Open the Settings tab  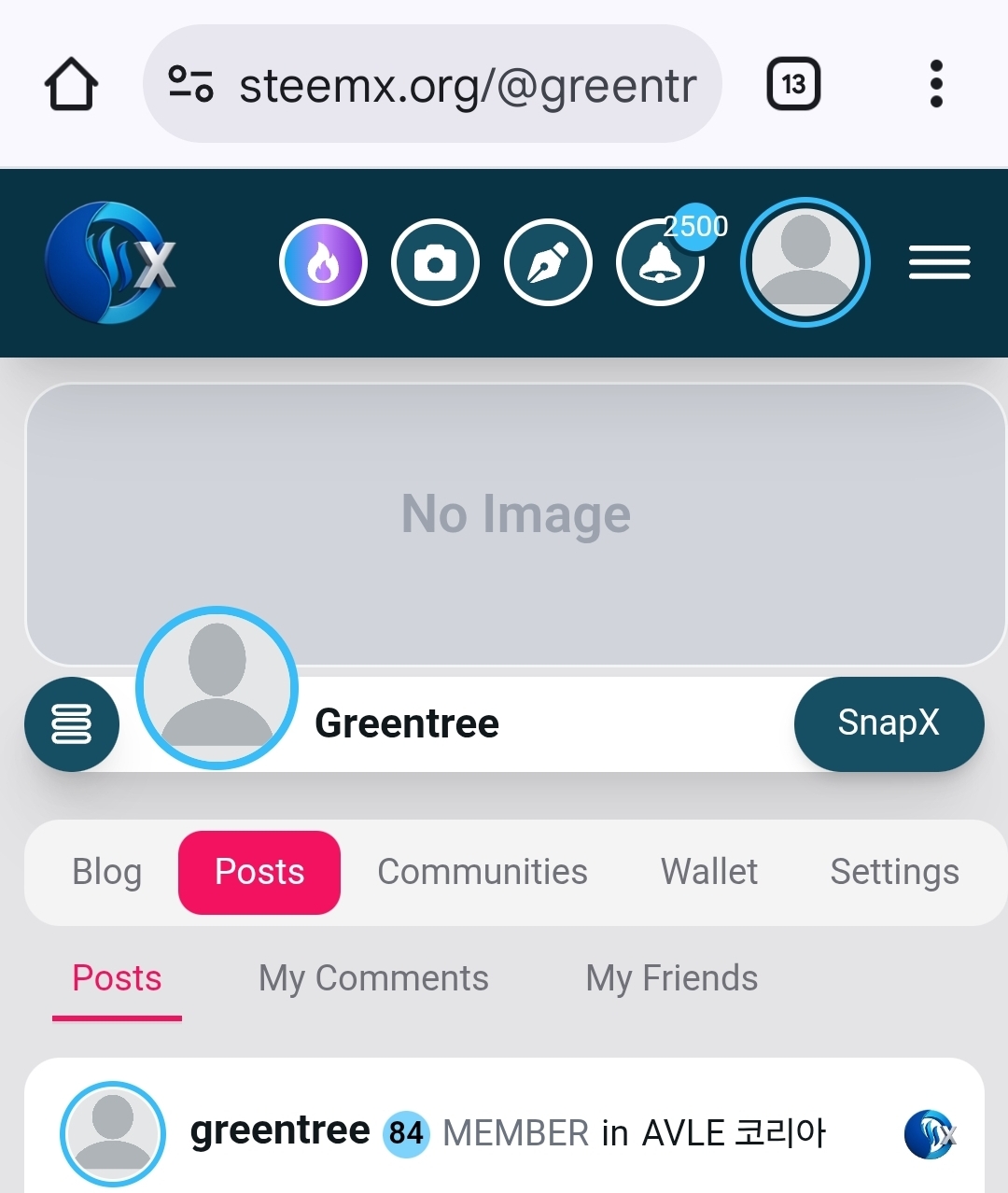tap(894, 872)
